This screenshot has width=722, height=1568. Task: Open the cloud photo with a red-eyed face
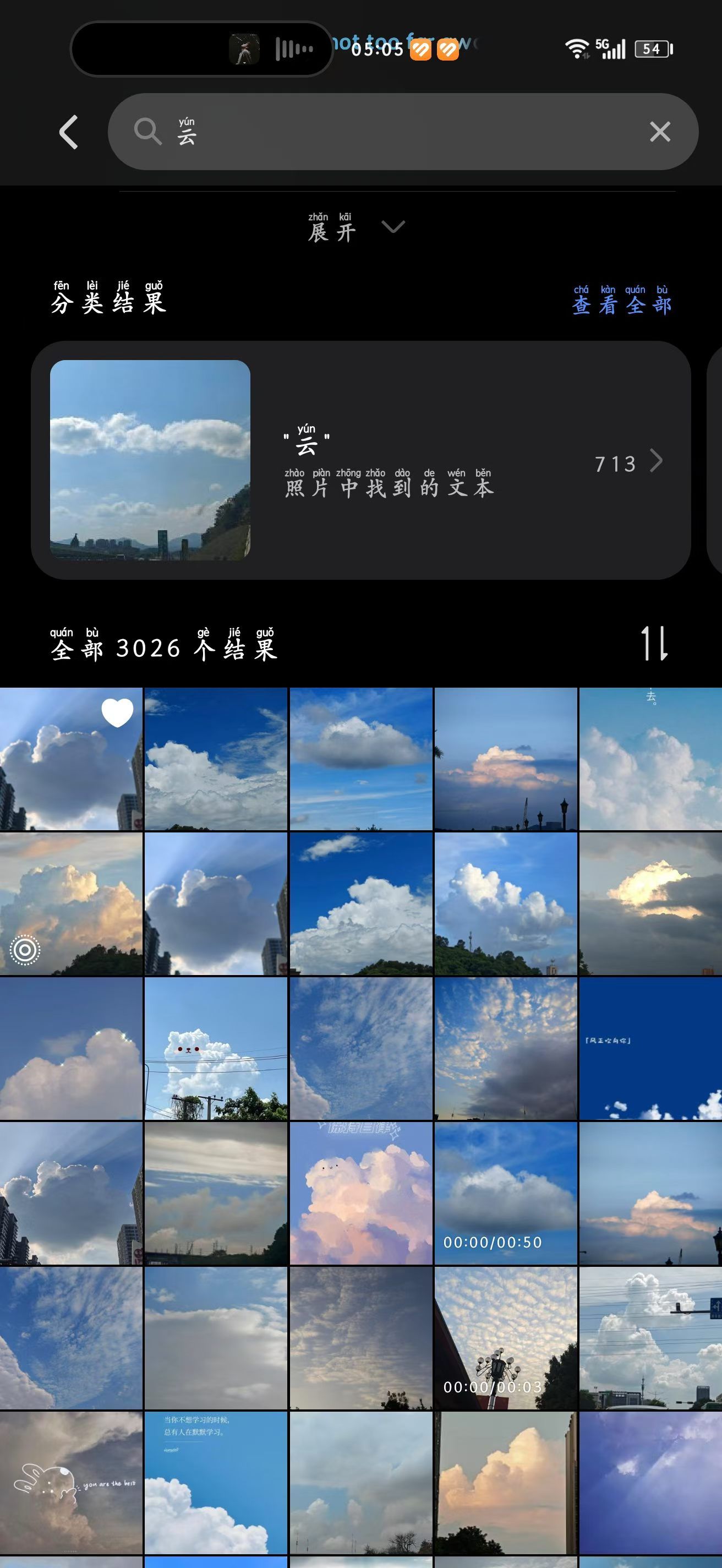click(x=216, y=1049)
